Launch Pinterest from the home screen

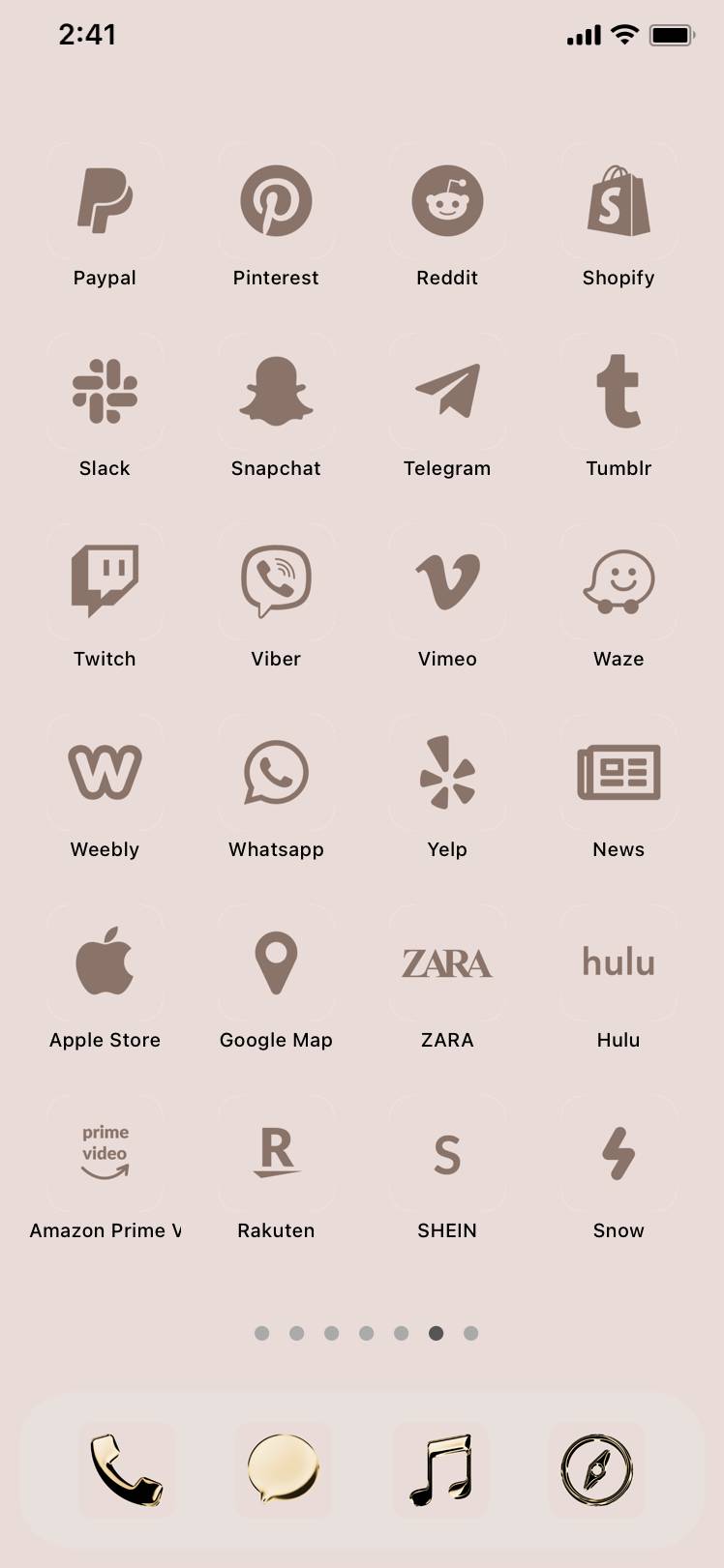pos(276,201)
